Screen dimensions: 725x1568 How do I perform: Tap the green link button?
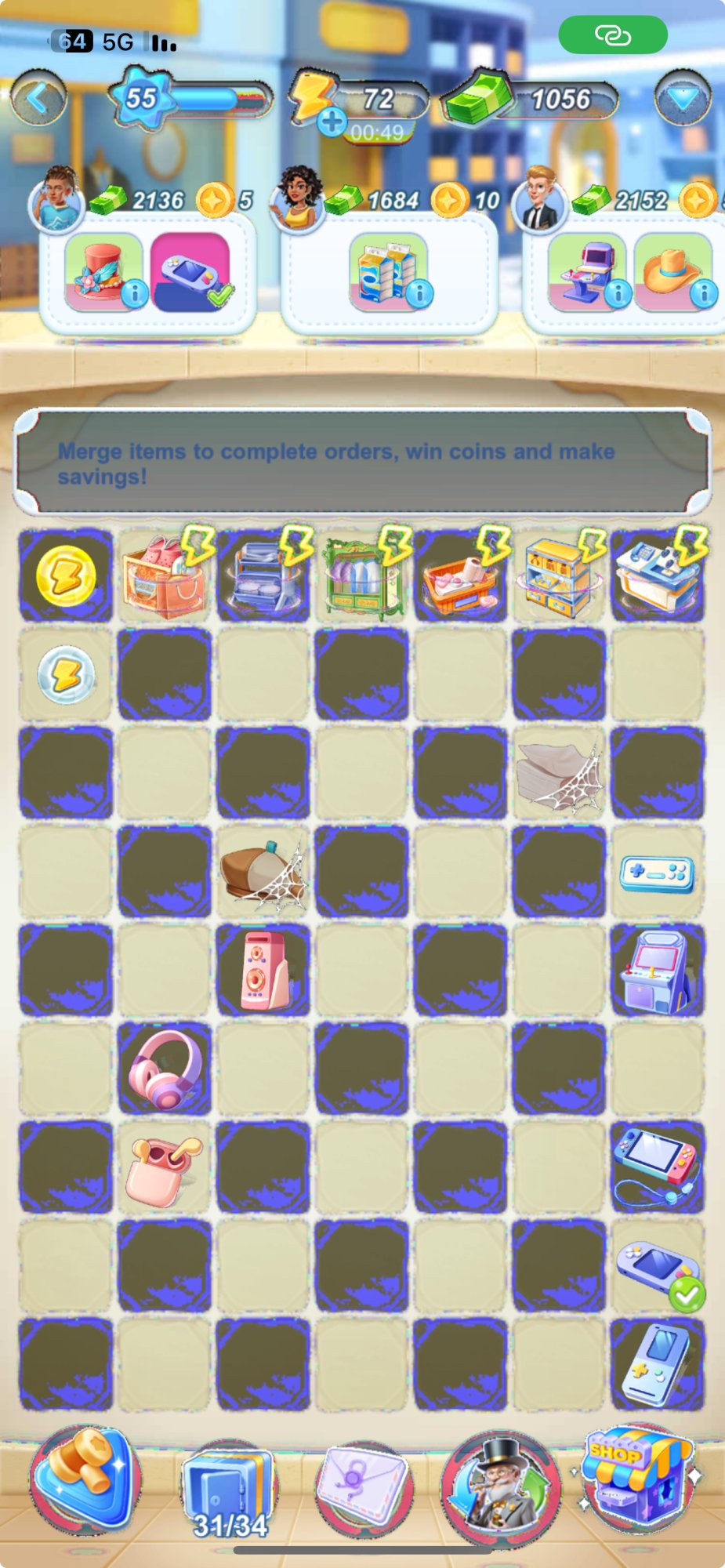613,35
